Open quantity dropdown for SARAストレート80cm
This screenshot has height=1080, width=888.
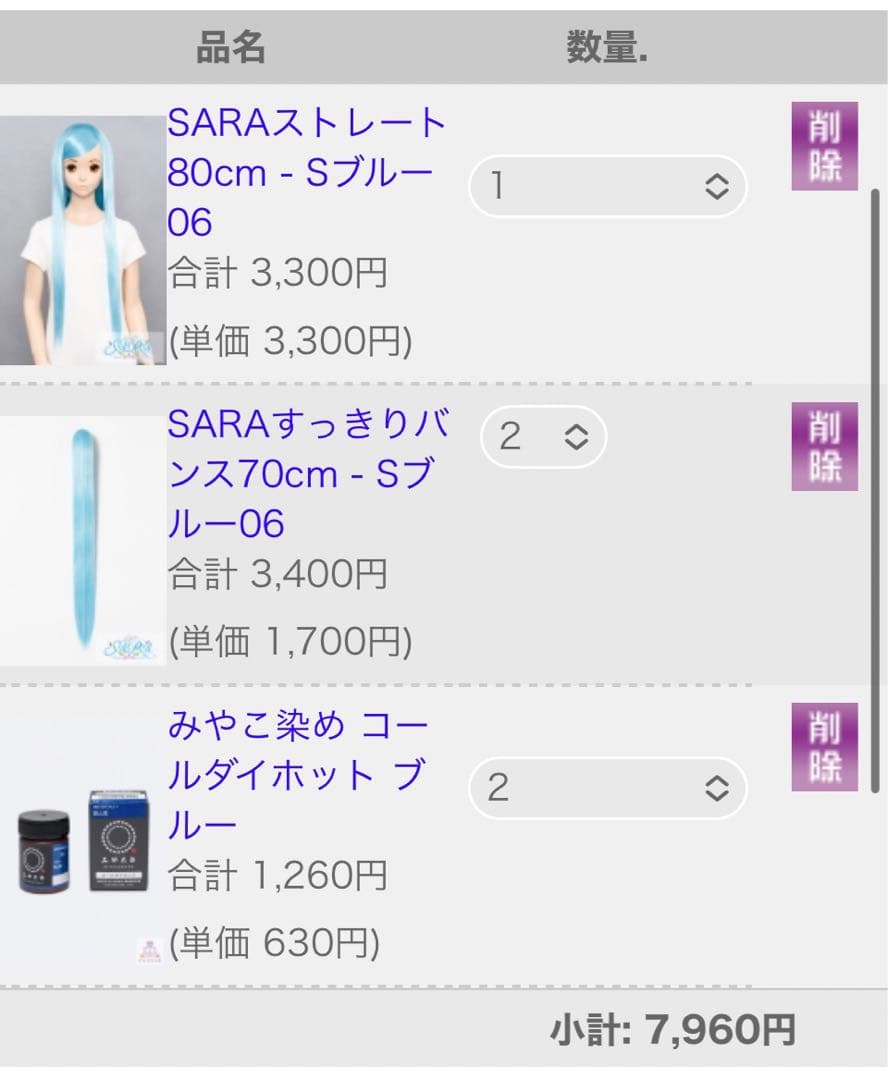tap(606, 188)
